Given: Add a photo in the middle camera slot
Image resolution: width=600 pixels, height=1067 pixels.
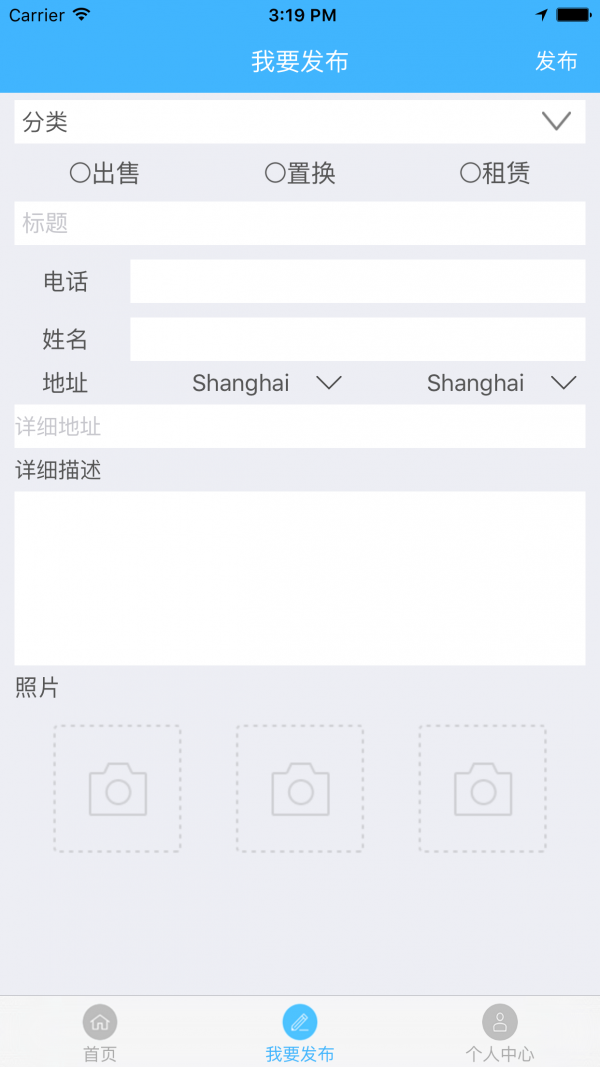Looking at the screenshot, I should pos(300,789).
